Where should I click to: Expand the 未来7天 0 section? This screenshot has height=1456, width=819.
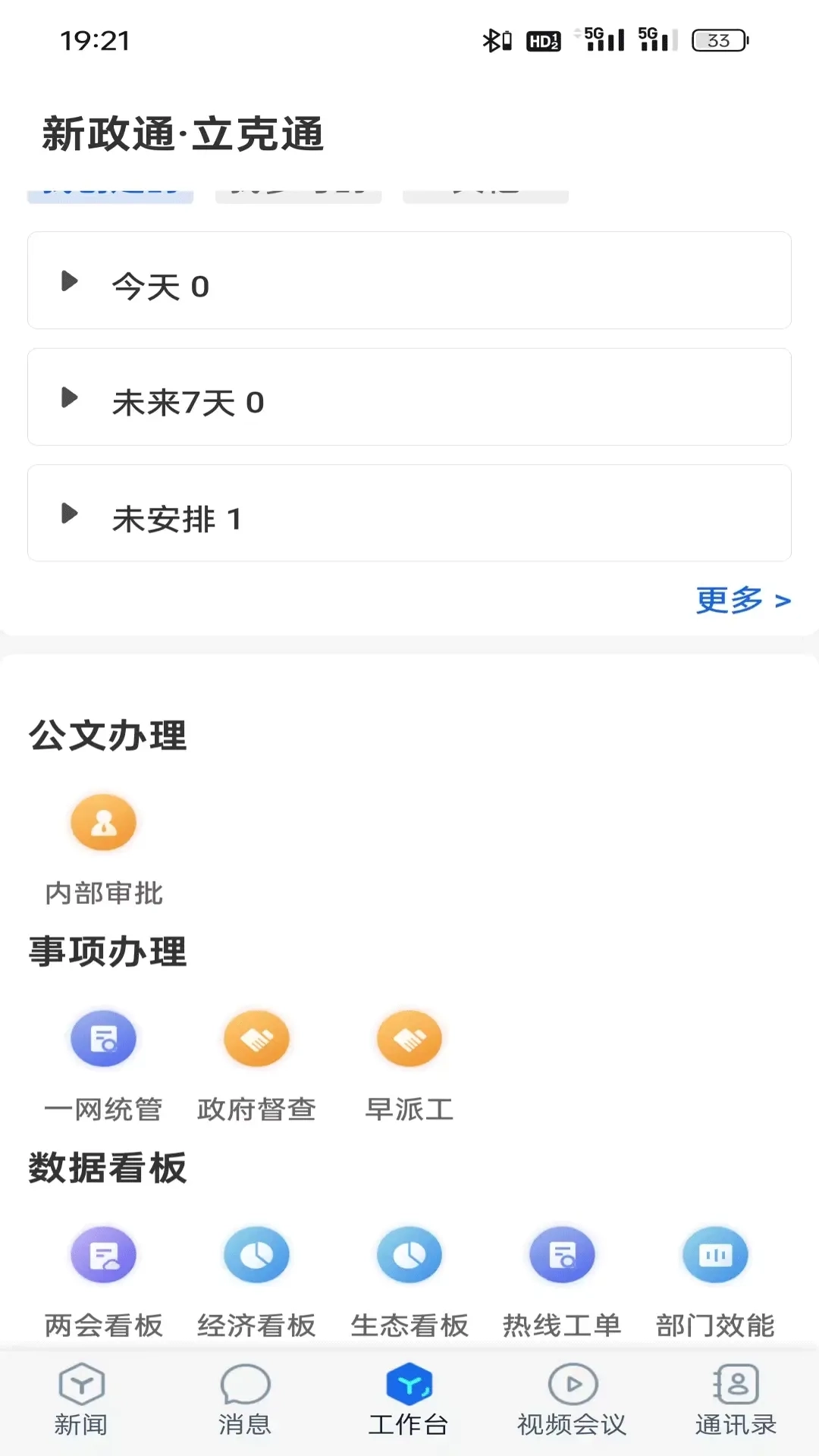point(409,397)
